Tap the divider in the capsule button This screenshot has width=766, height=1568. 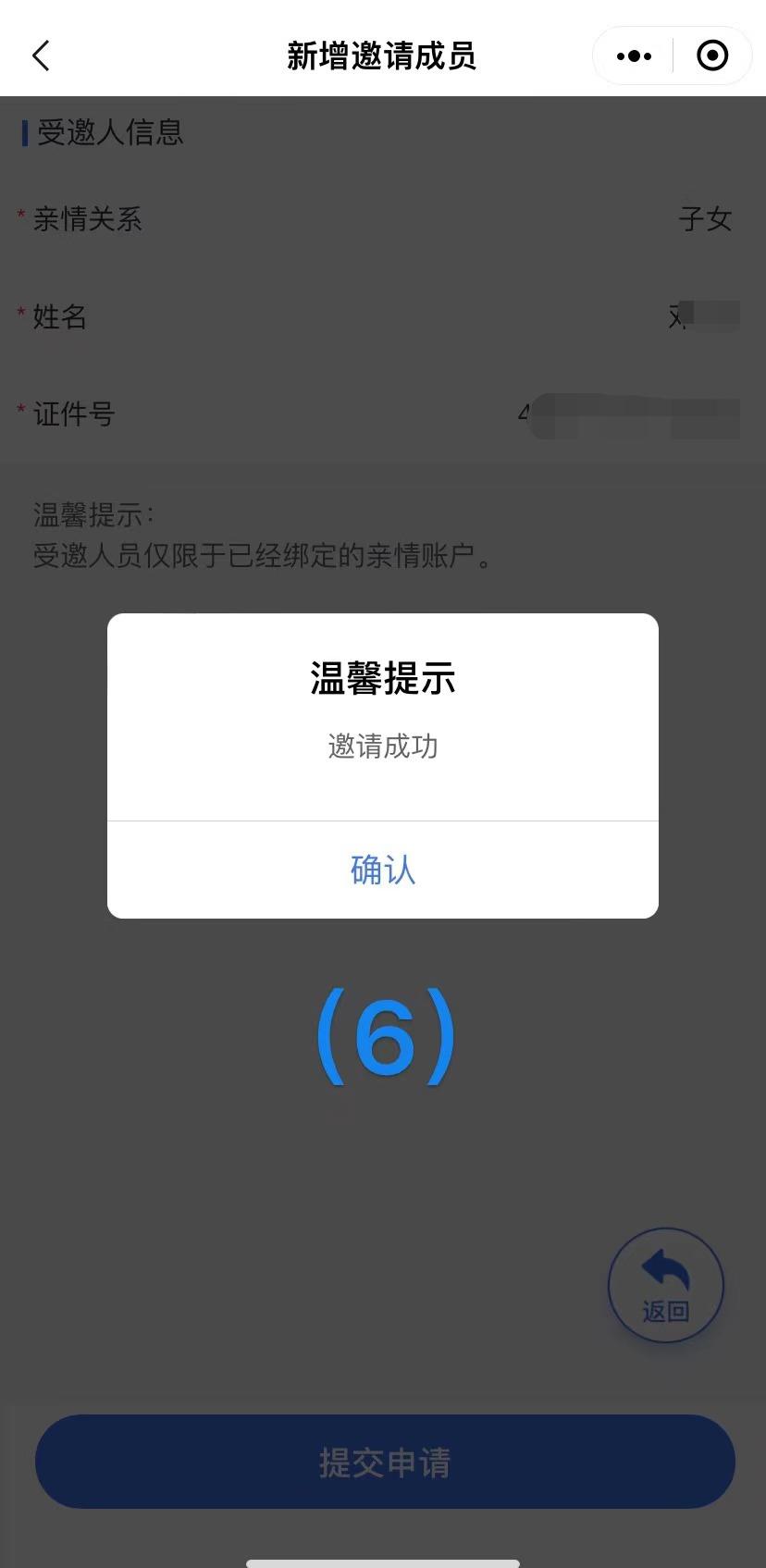pos(673,56)
